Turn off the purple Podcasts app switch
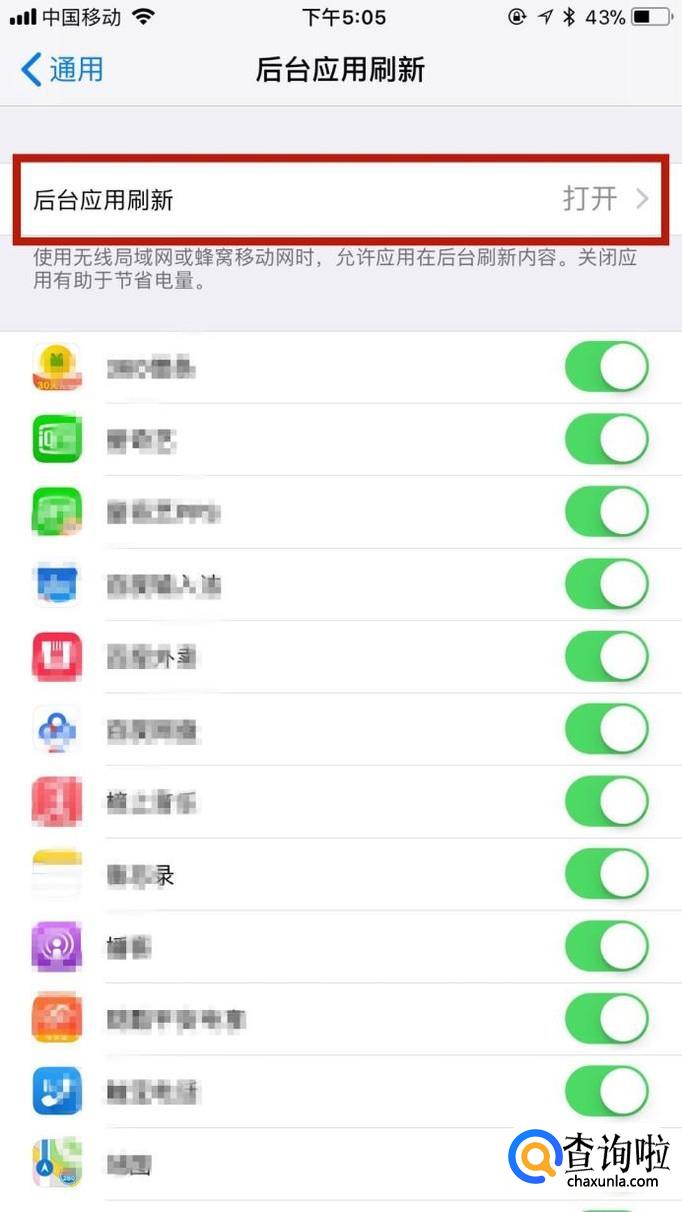The height and width of the screenshot is (1212, 682). 606,946
